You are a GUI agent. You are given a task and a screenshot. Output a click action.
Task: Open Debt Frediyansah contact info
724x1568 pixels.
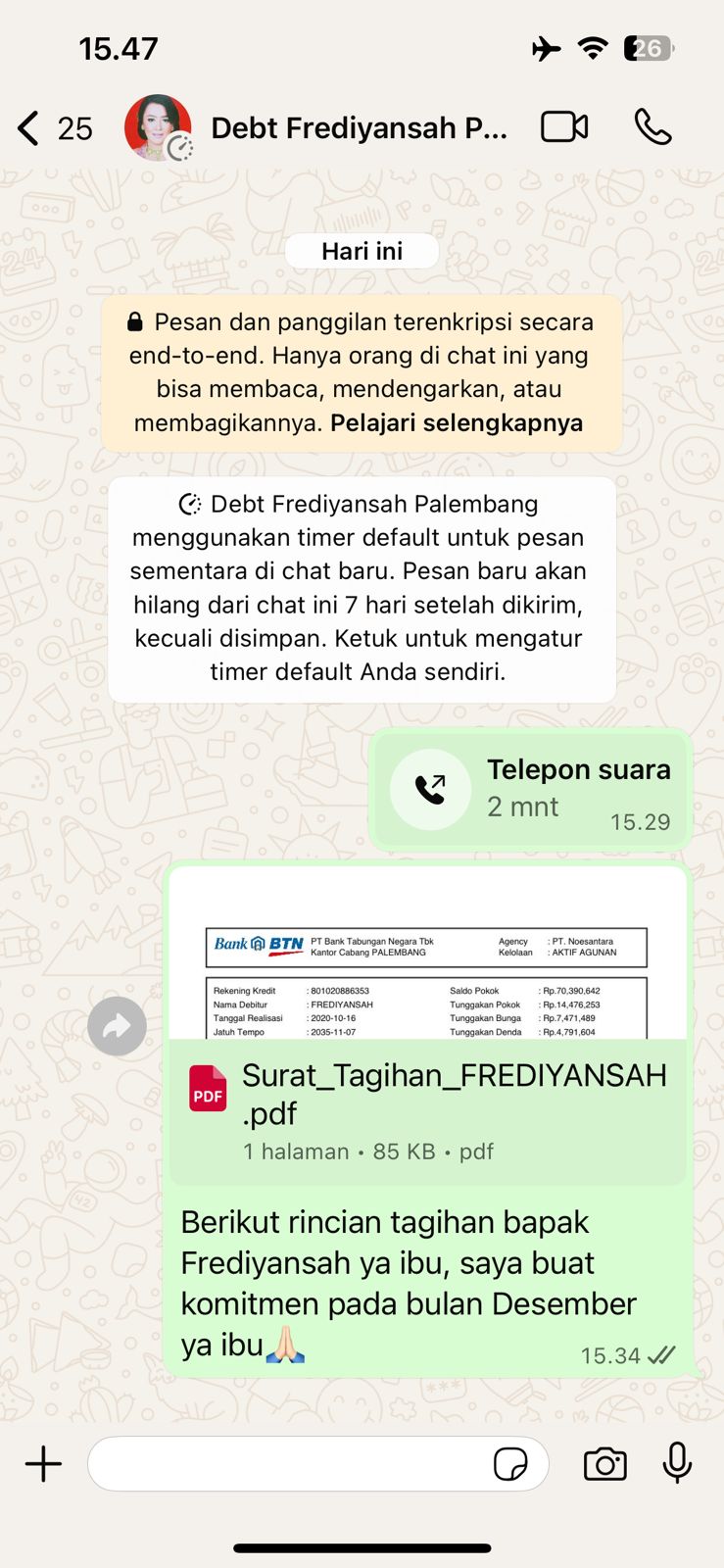click(x=359, y=128)
